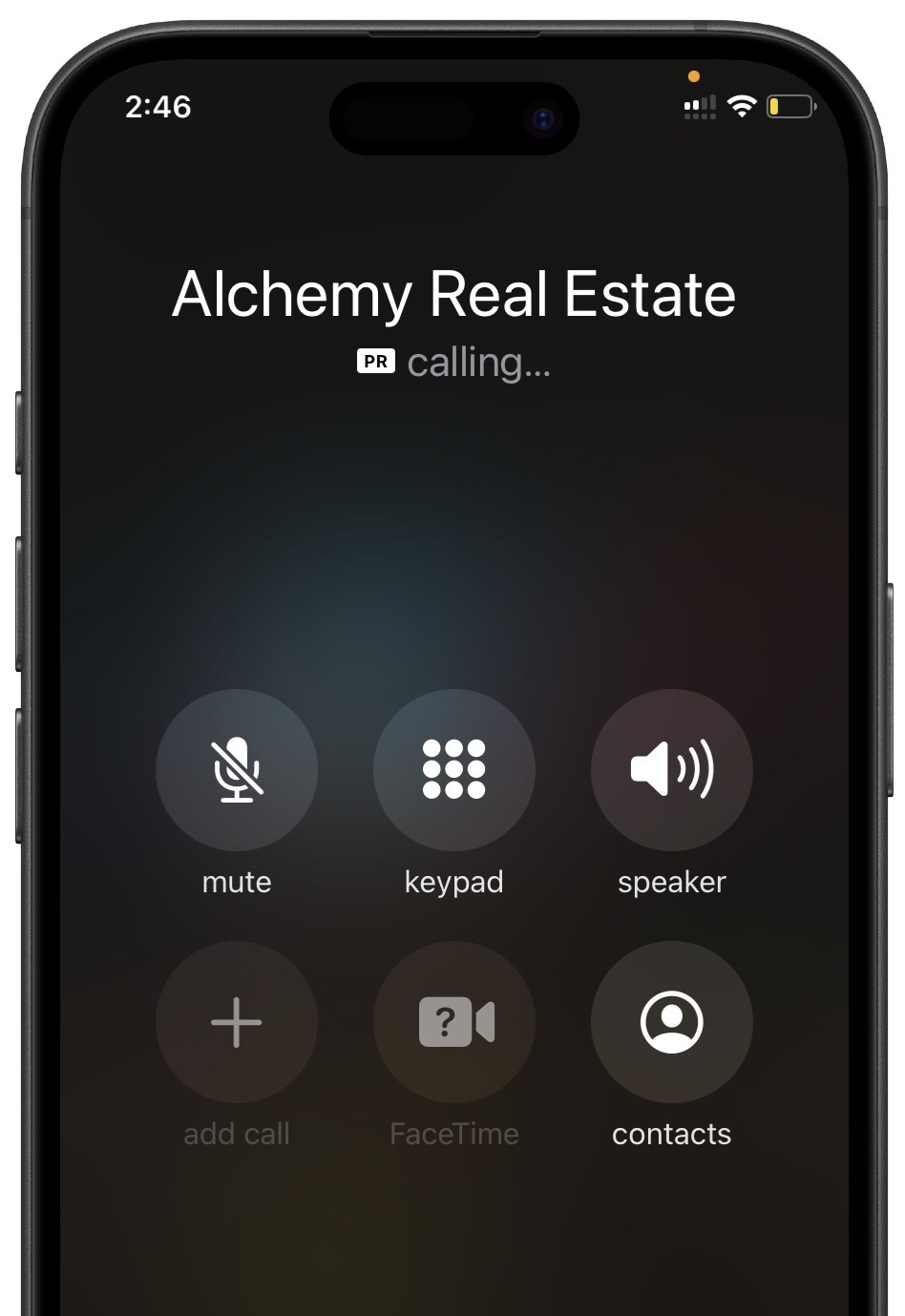Tap the Wi-Fi icon in the status bar

743,108
